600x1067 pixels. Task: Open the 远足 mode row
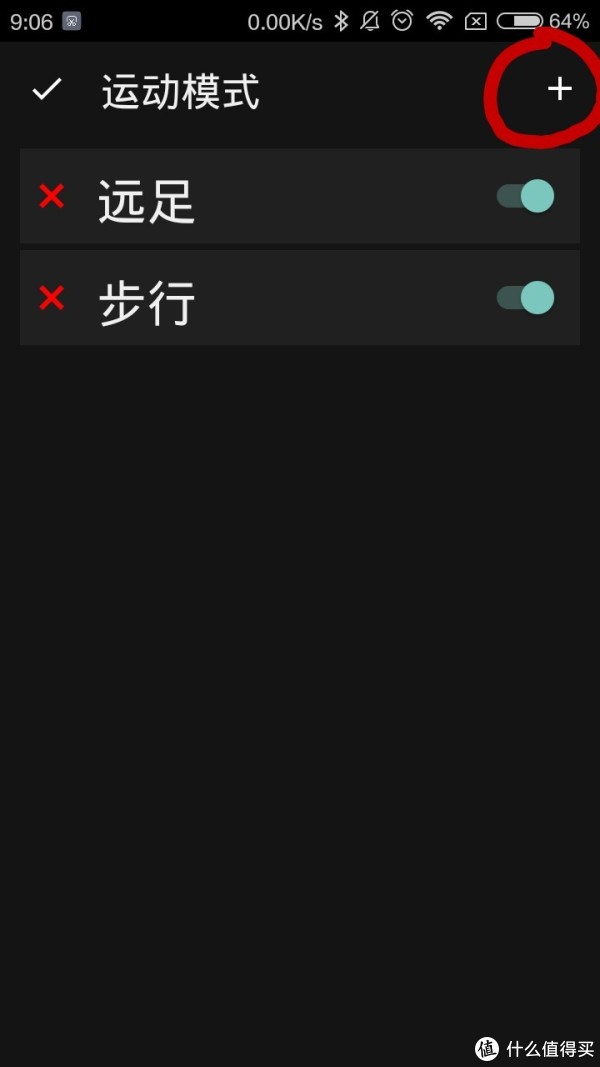pos(300,196)
